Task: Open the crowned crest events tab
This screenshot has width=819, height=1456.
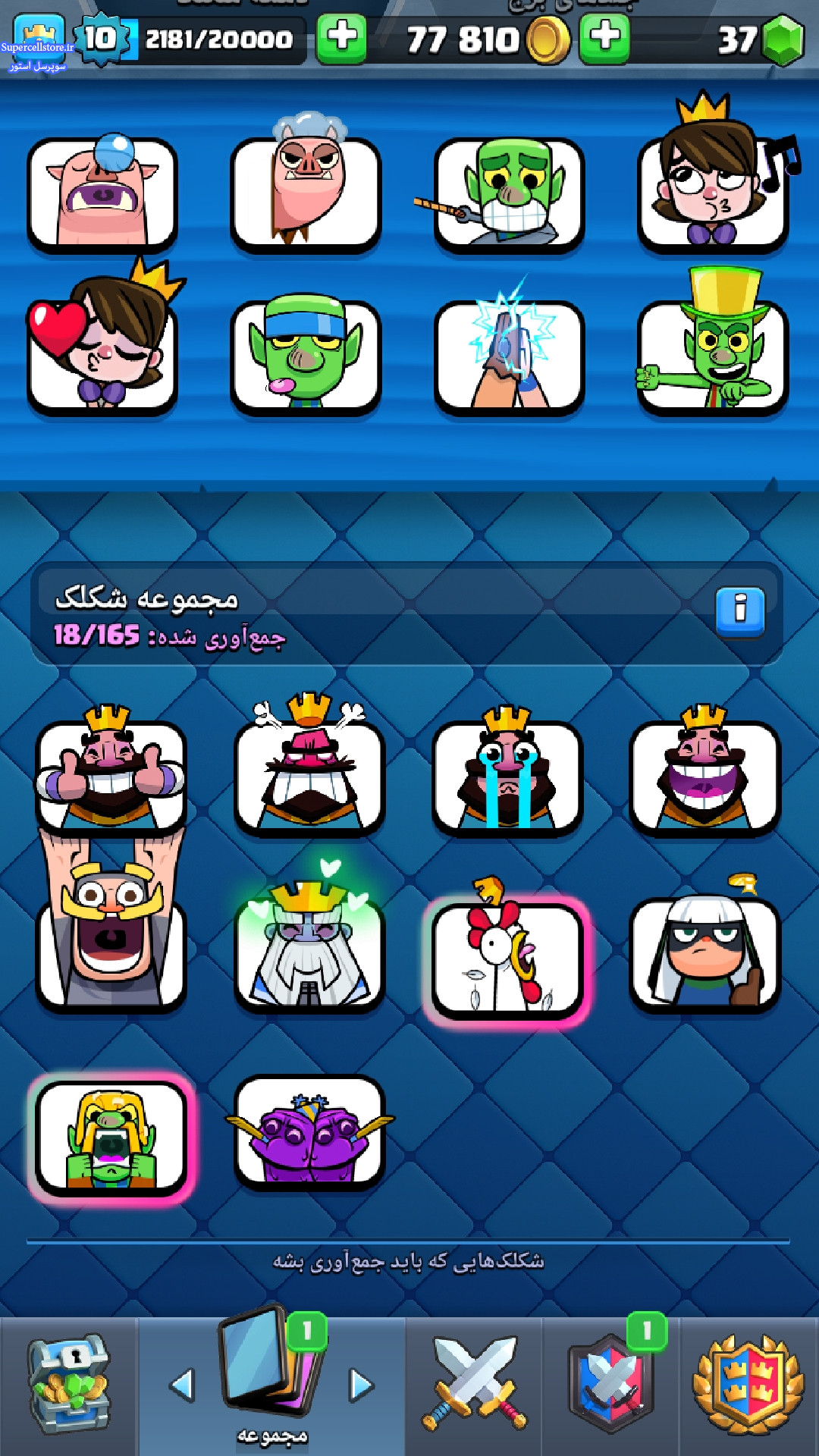Action: tap(748, 1384)
